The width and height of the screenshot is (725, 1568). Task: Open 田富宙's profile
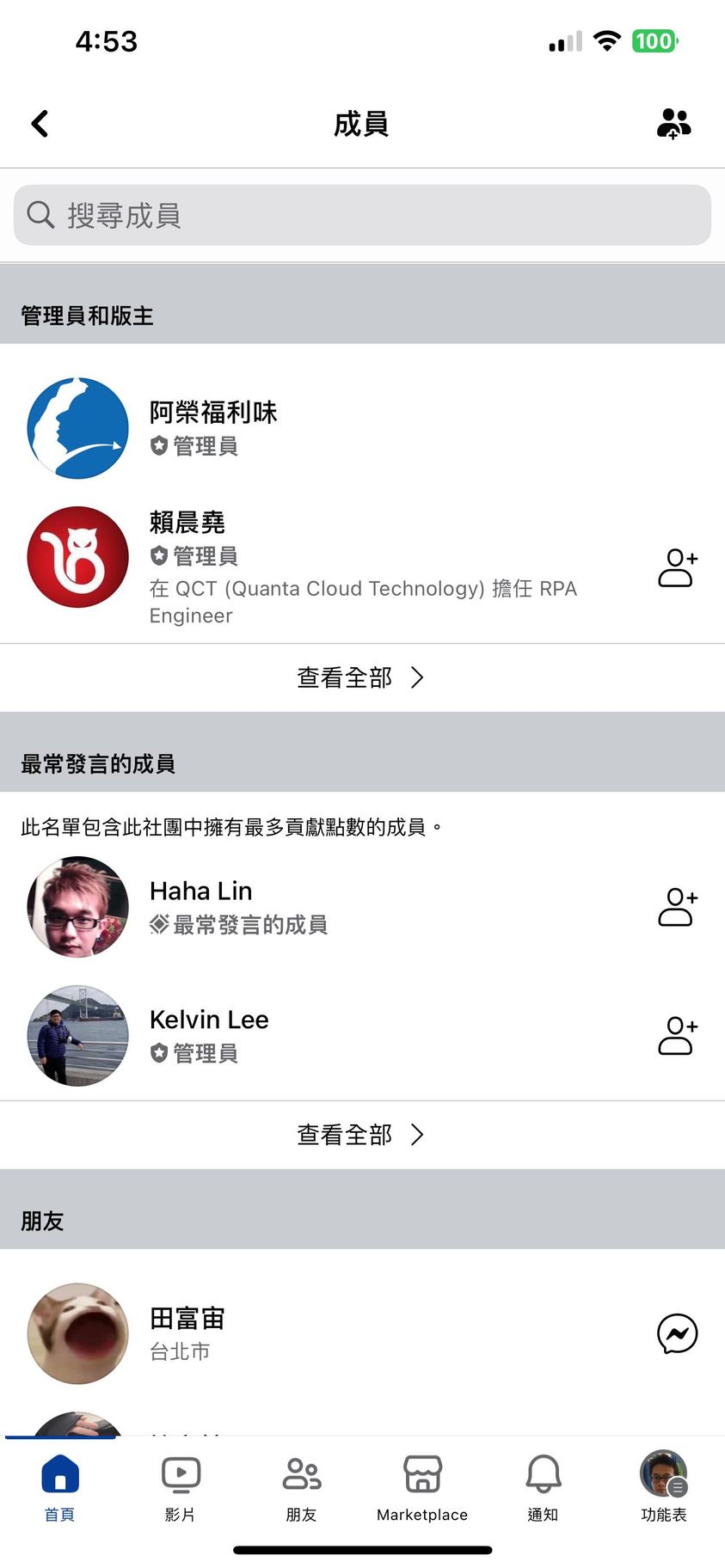click(x=187, y=1319)
